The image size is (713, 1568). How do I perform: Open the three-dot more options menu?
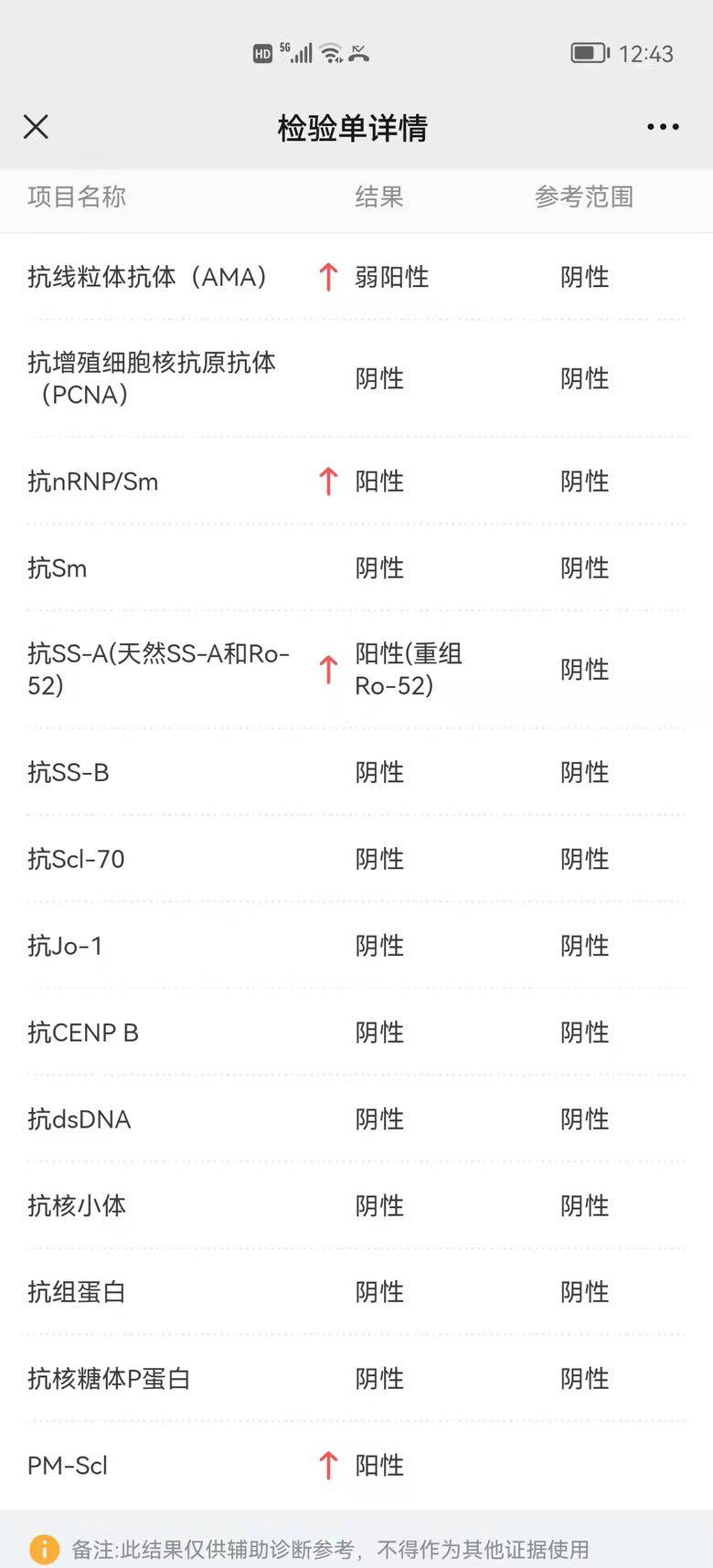pos(663,127)
